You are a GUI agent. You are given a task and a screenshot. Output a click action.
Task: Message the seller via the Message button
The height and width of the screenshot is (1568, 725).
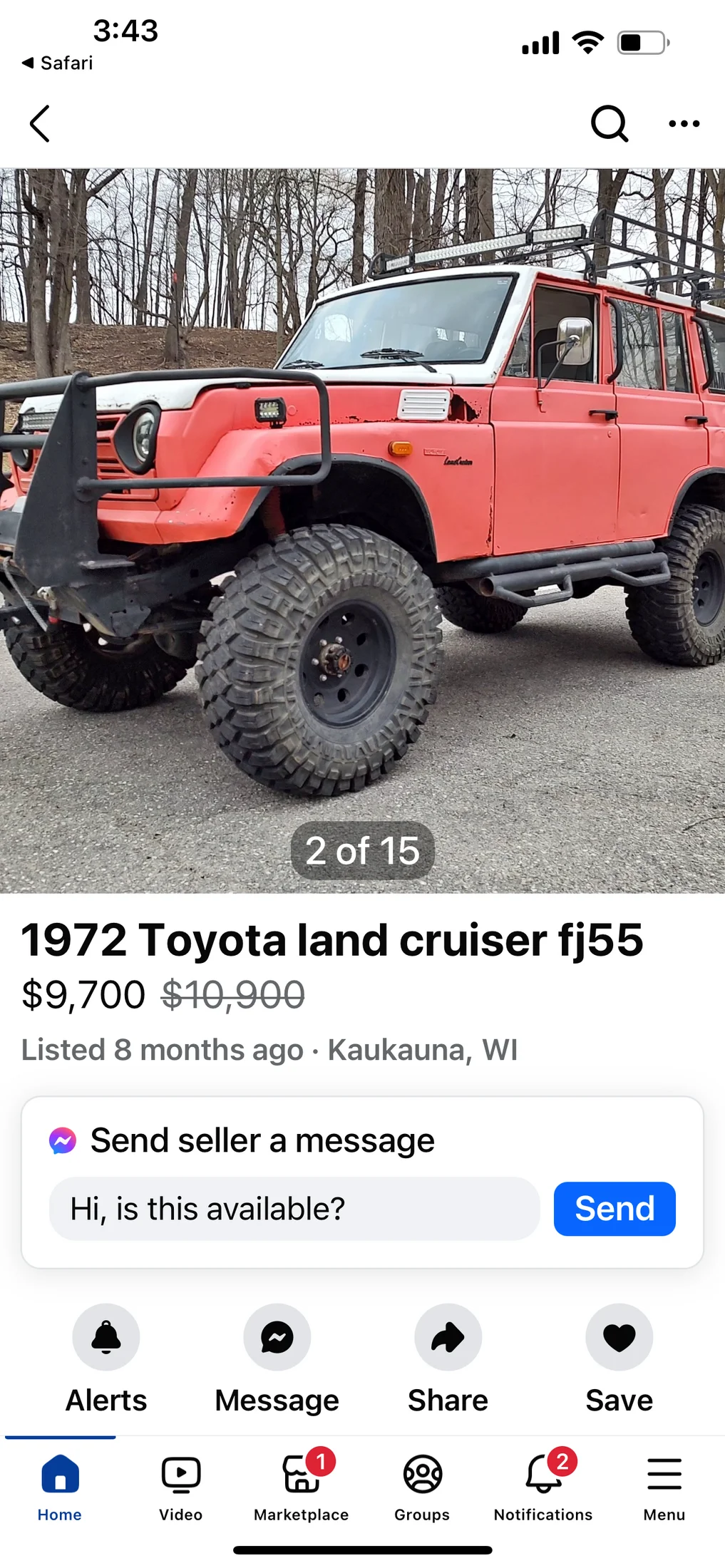[277, 1337]
